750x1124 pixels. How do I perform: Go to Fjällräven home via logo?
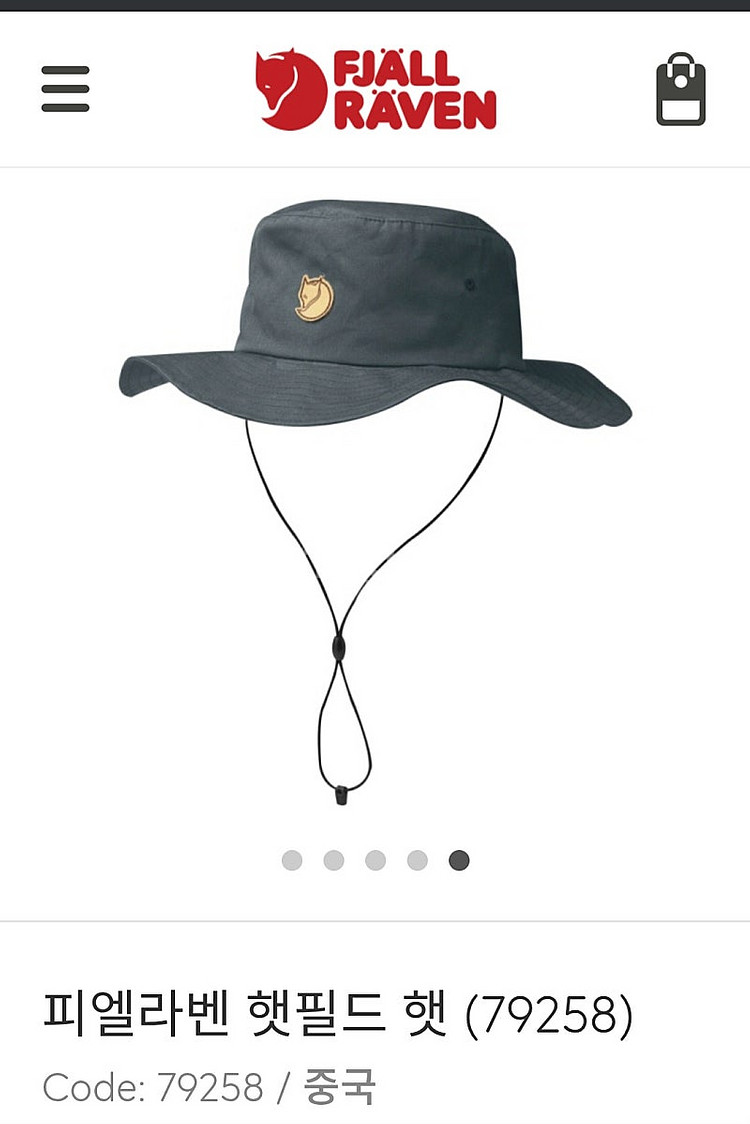tap(375, 90)
